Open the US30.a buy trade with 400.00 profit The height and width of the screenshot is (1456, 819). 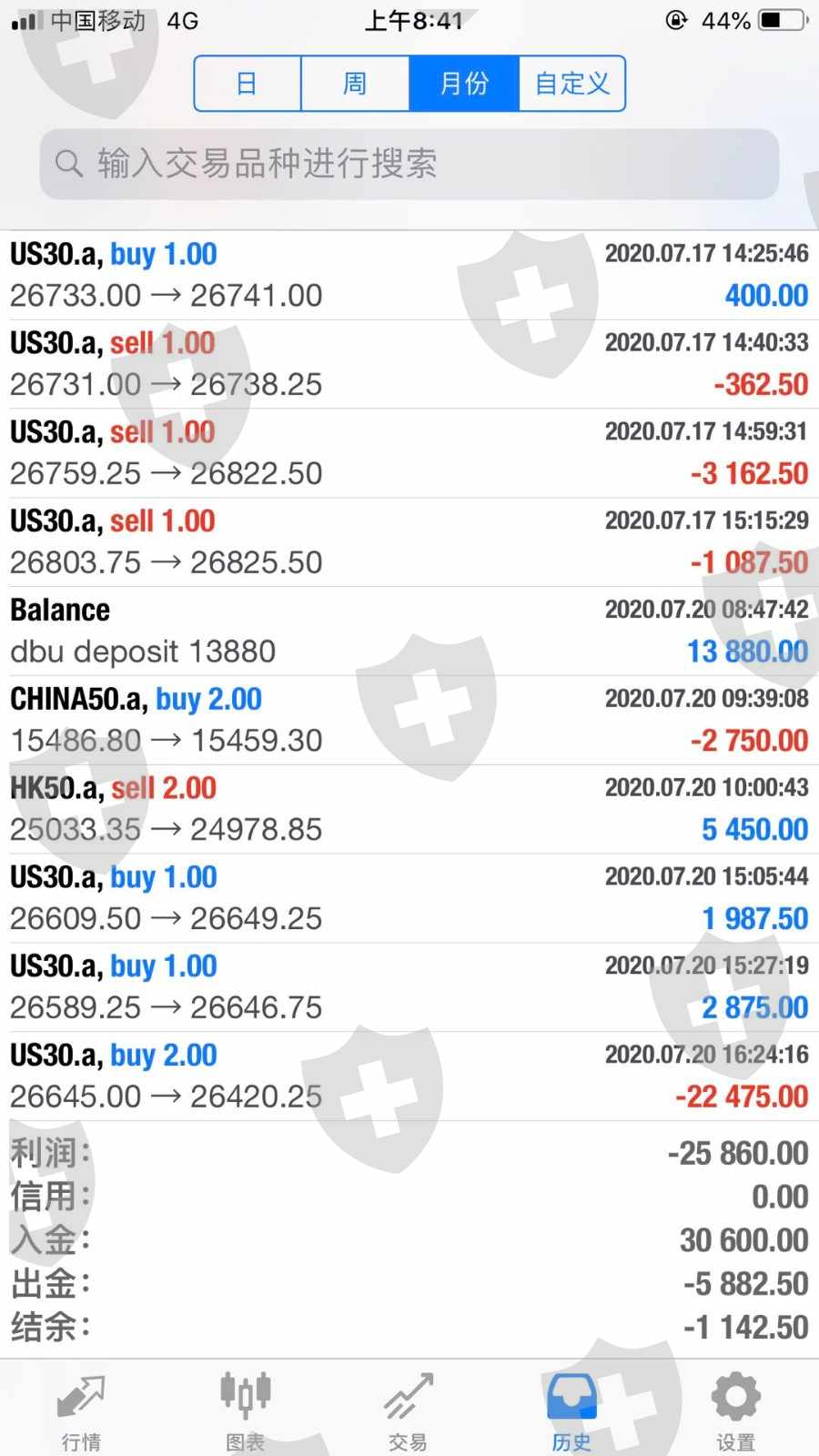coord(409,275)
